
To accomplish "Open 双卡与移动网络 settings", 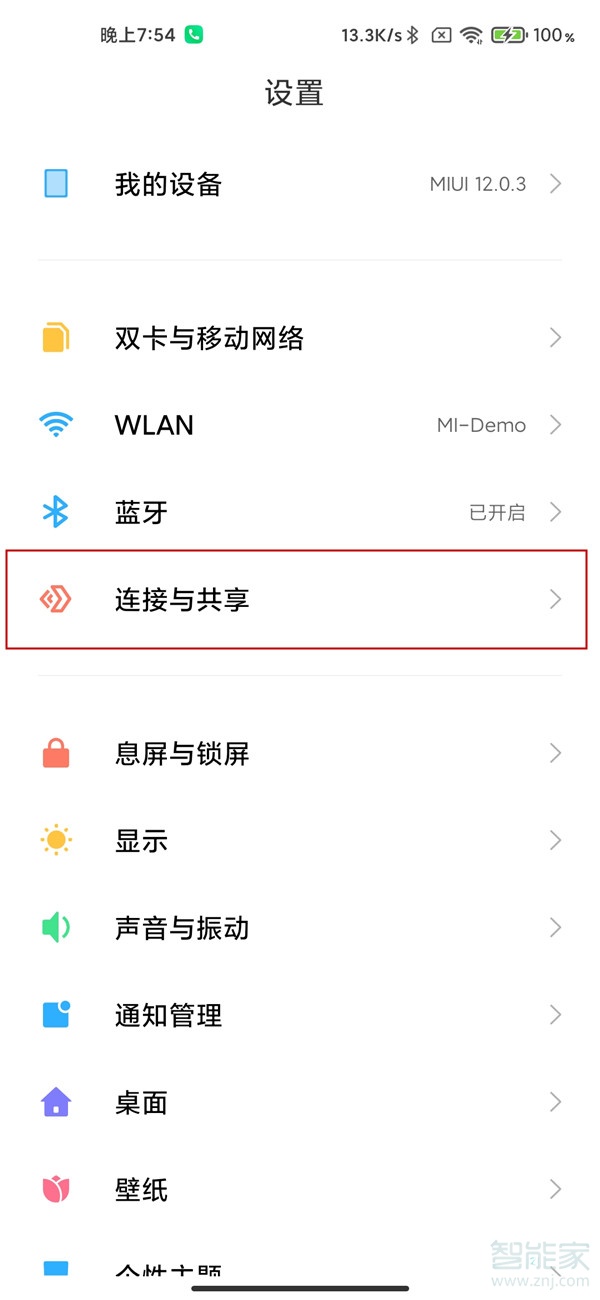I will (x=300, y=338).
